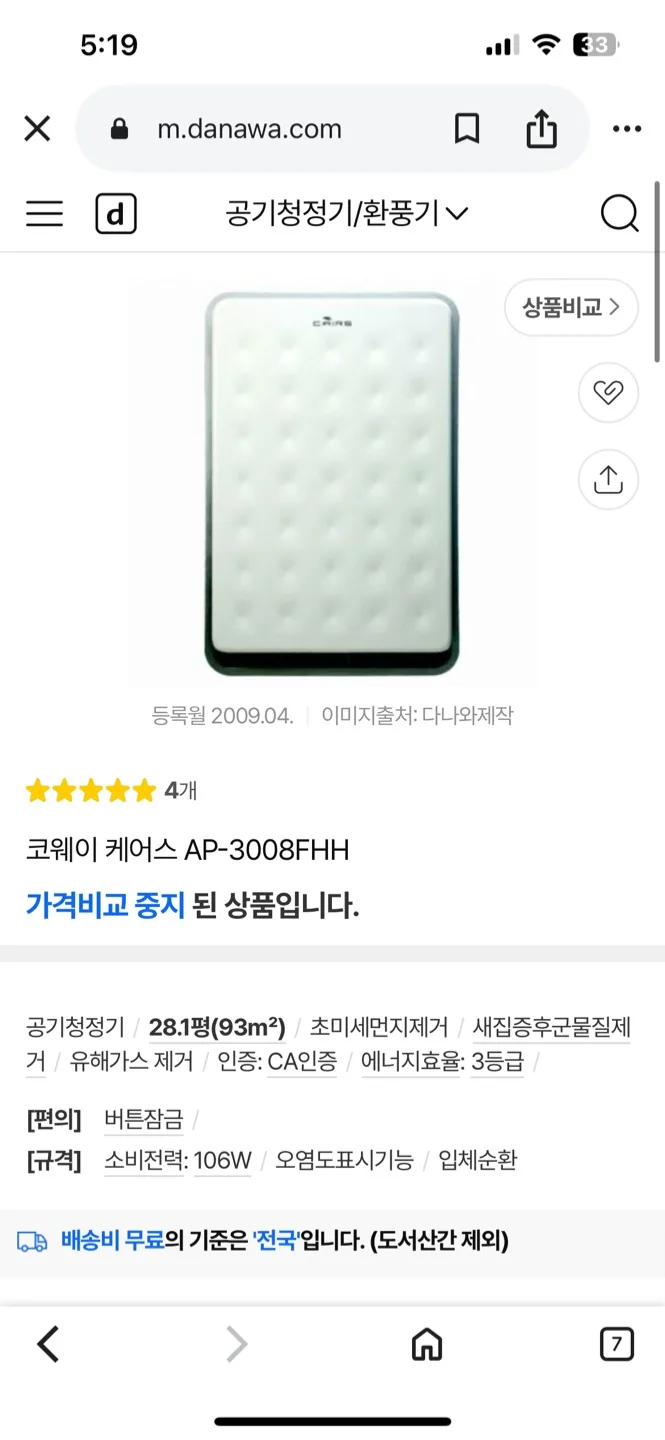Share this product using the upload icon
Viewport: 665px width, 1440px height.
608,480
